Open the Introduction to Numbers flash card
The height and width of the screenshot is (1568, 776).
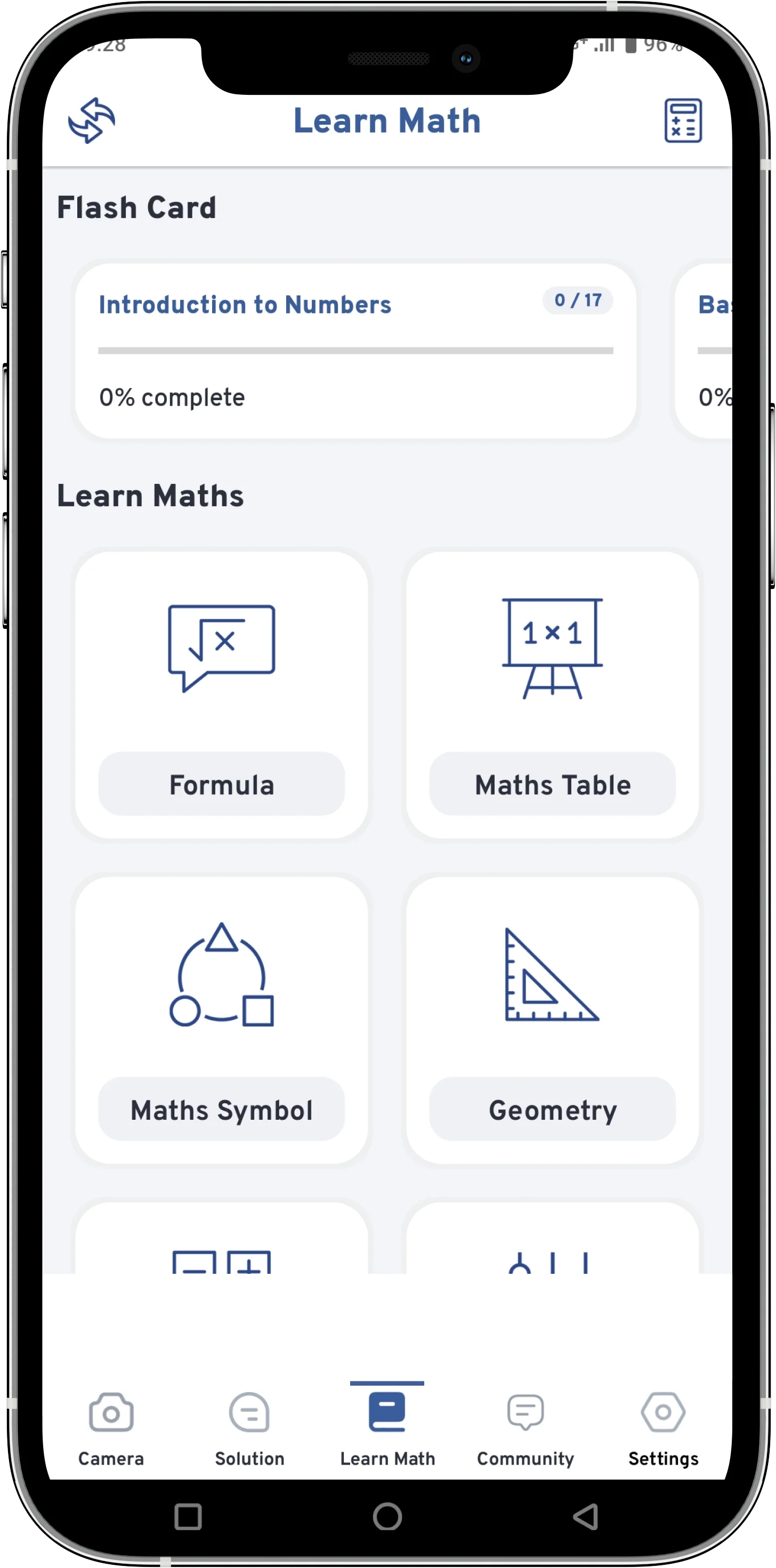pyautogui.click(x=355, y=351)
